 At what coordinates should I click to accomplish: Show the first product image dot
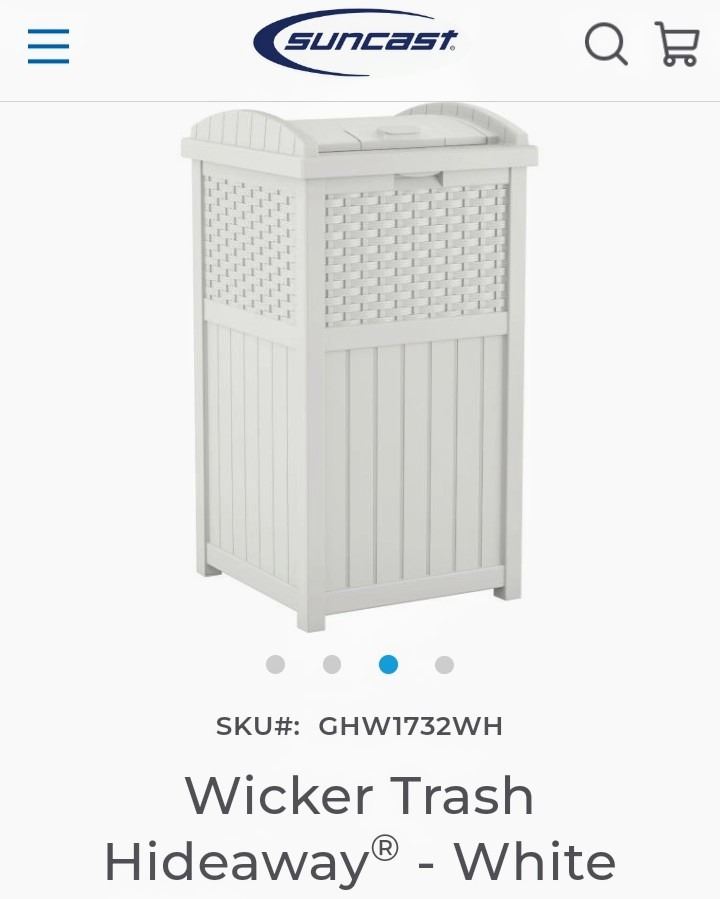click(x=276, y=665)
